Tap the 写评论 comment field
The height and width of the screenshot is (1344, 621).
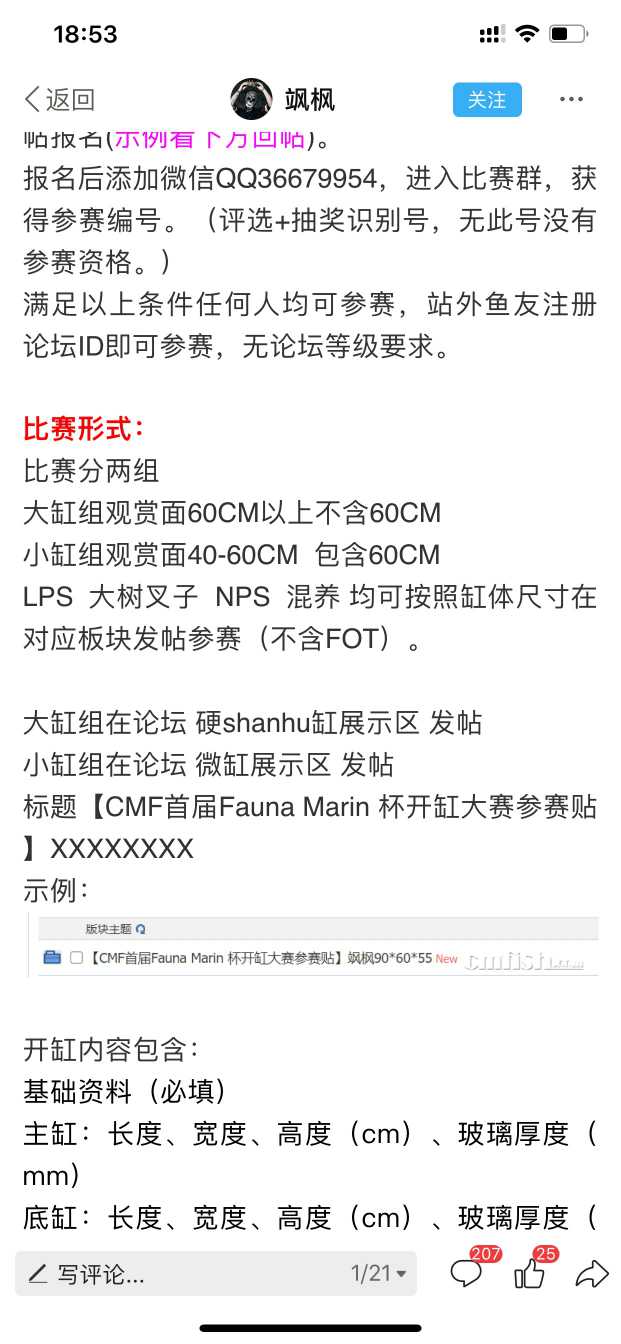[x=180, y=1274]
